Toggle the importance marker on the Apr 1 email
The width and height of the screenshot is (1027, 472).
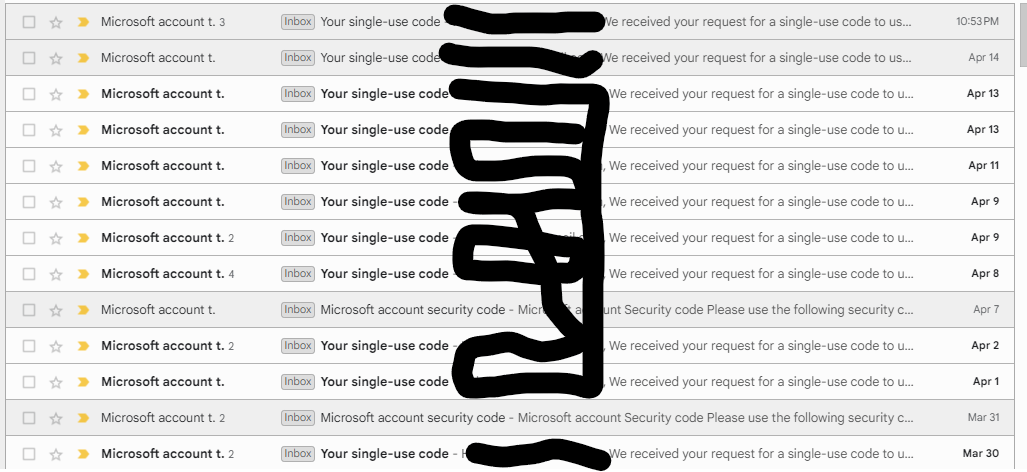(x=83, y=382)
